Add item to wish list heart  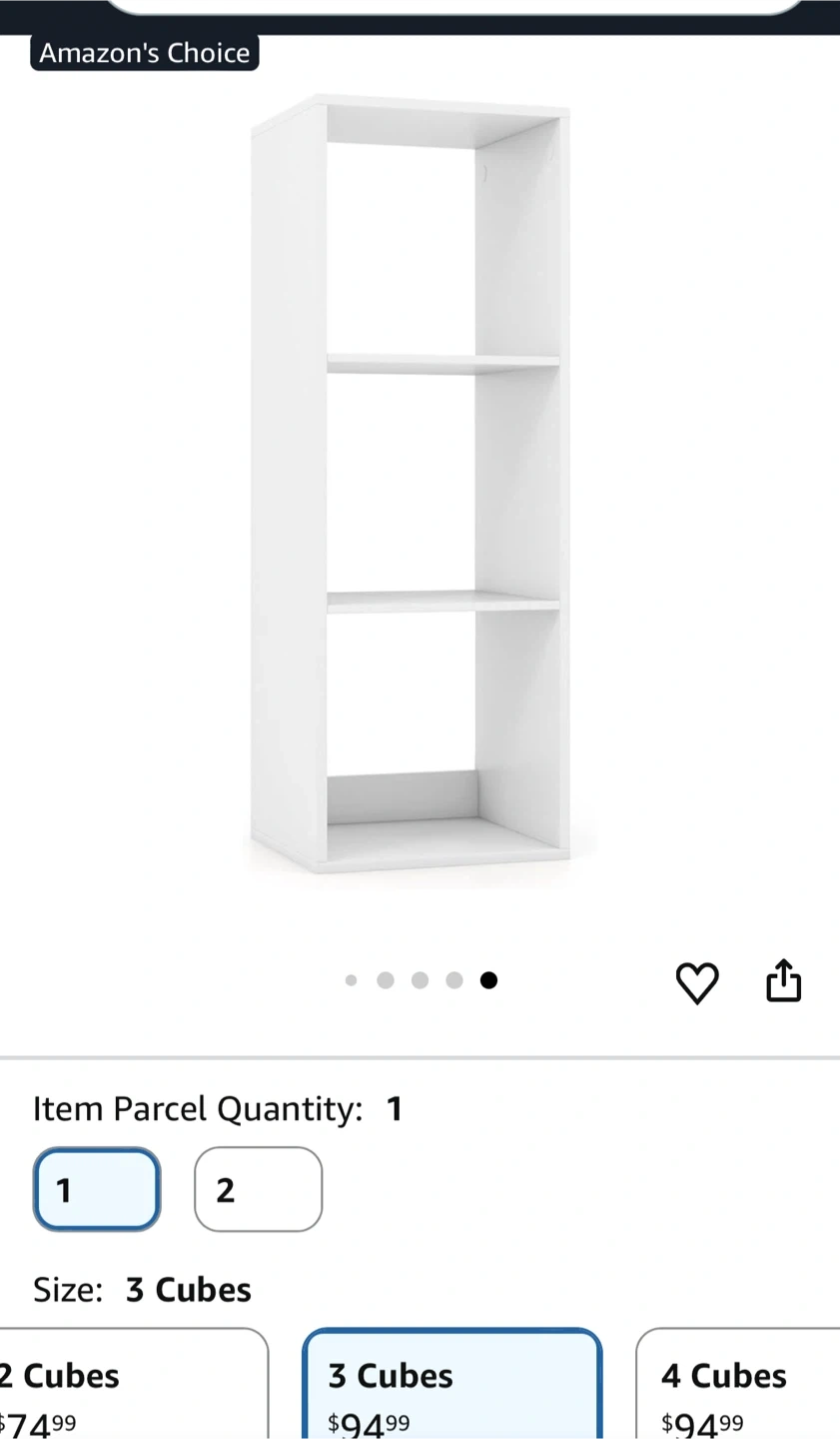tap(697, 982)
